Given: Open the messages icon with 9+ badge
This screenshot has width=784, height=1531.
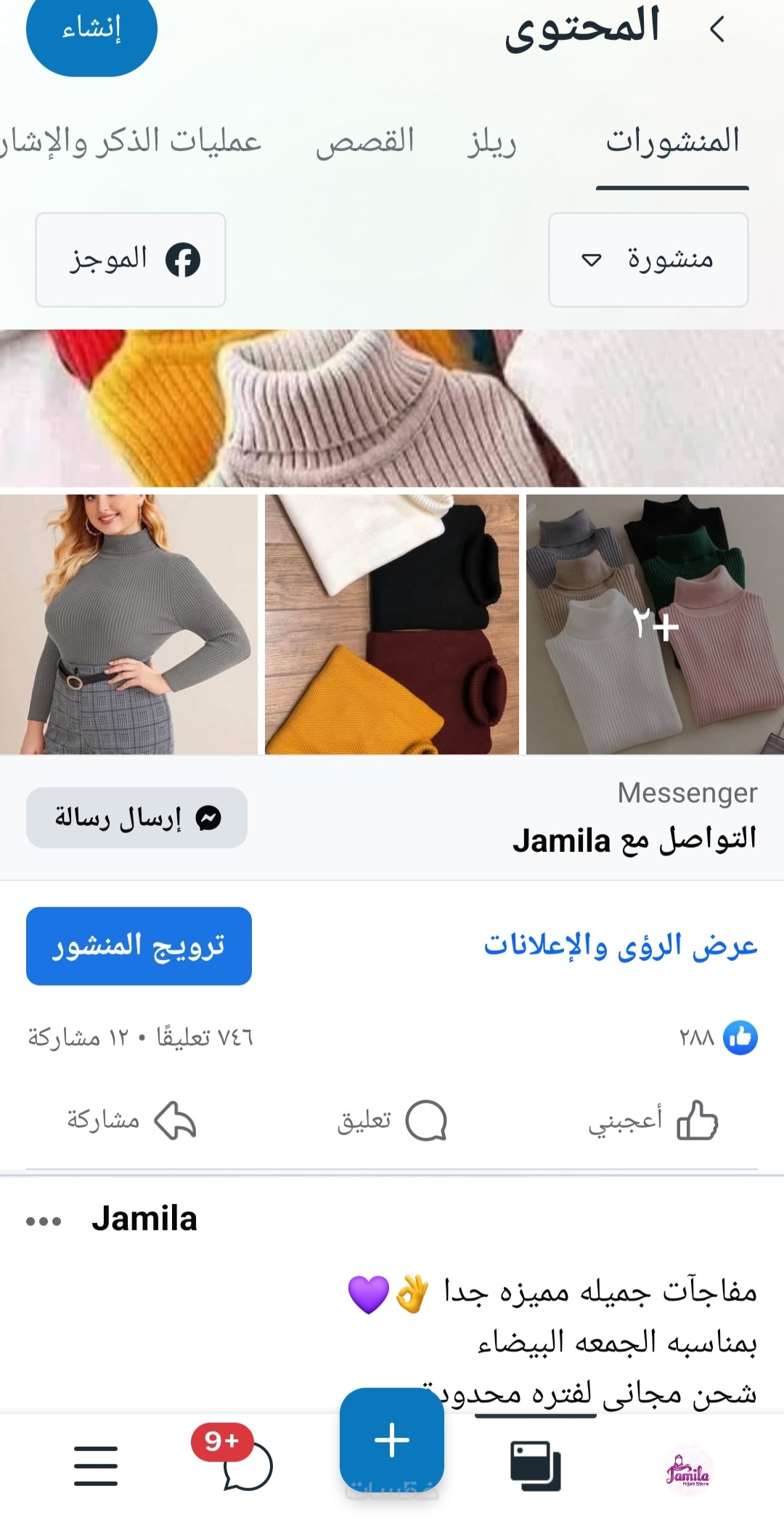Looking at the screenshot, I should click(x=245, y=1466).
